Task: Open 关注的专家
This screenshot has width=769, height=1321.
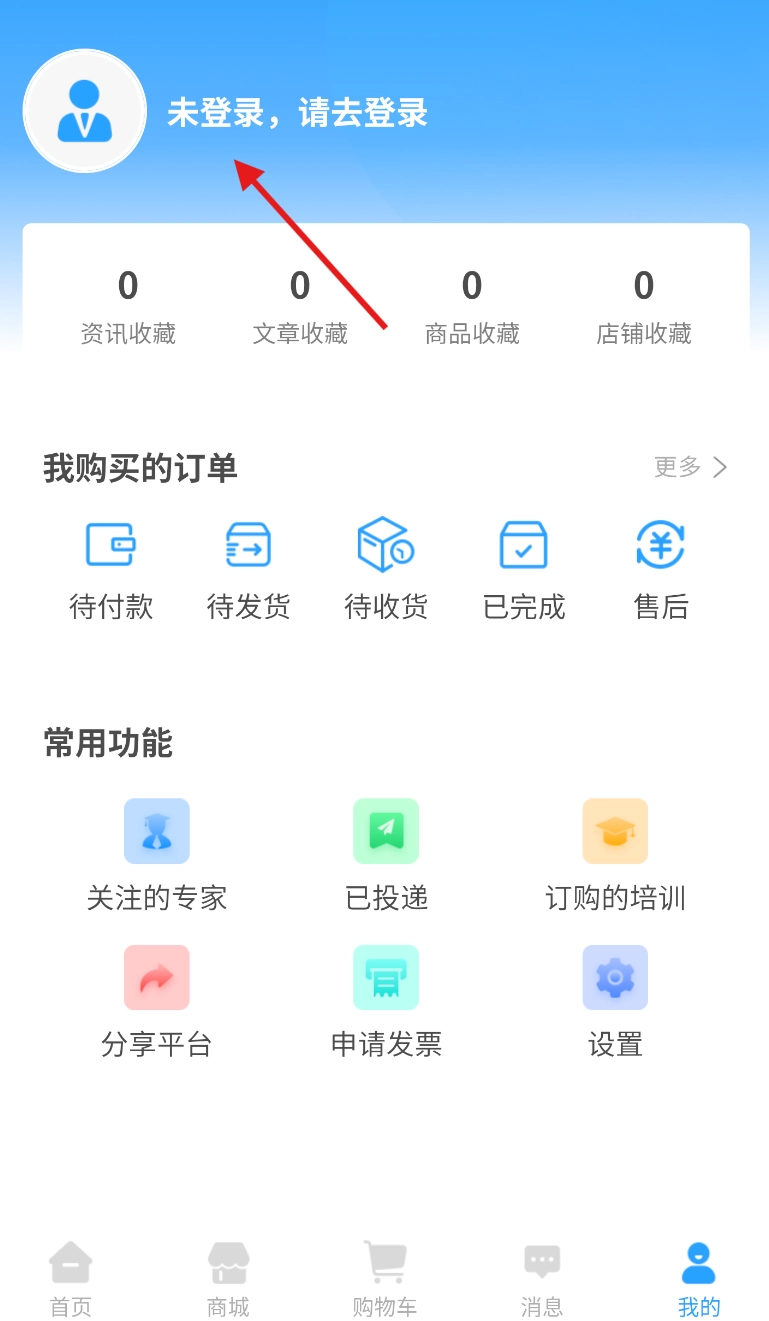Action: pyautogui.click(x=157, y=855)
